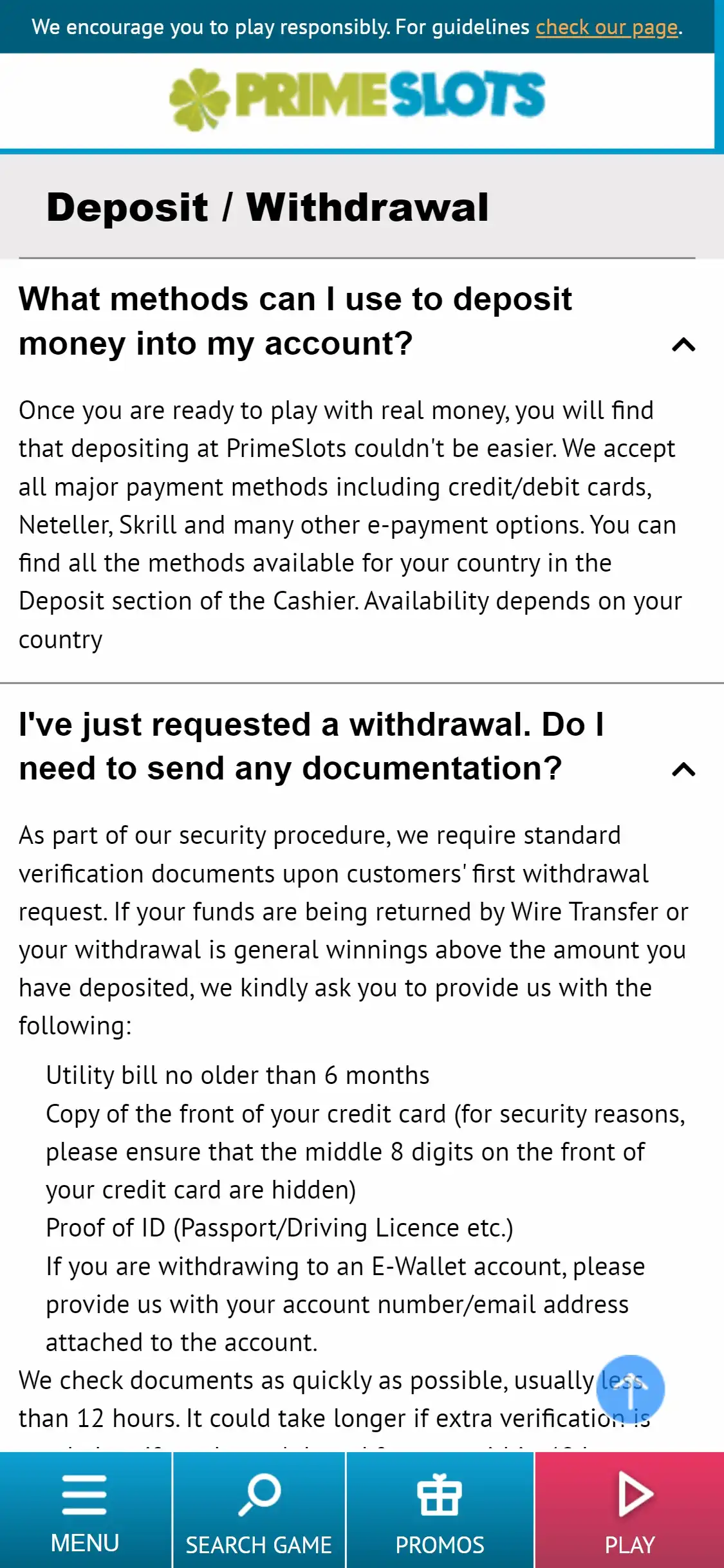724x1568 pixels.
Task: Collapse the withdrawal documentation question
Action: click(x=683, y=770)
